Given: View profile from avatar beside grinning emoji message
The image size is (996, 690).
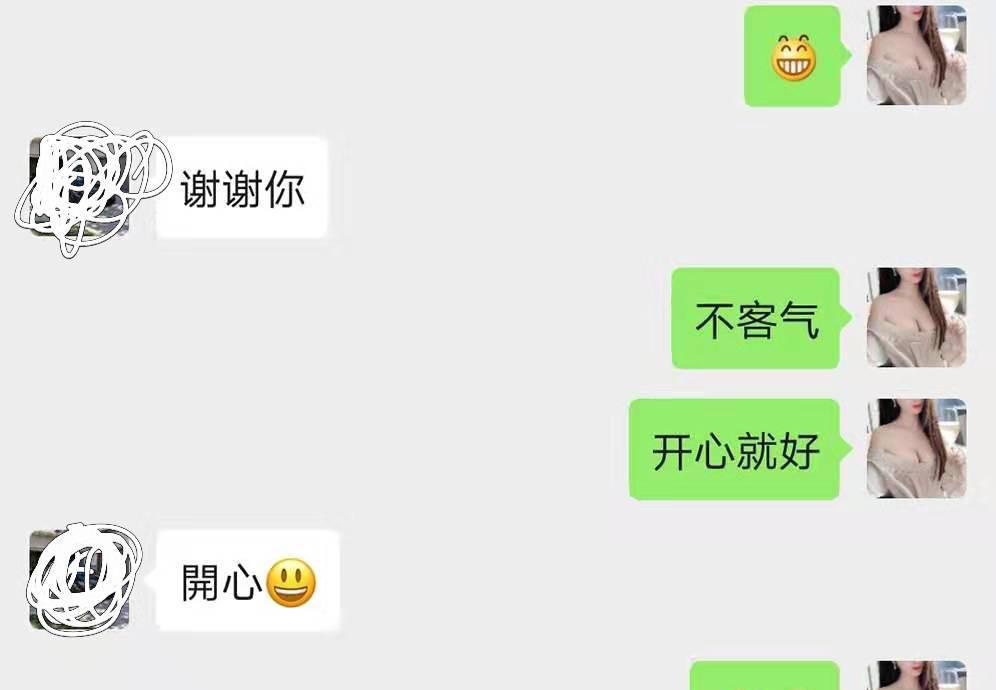Looking at the screenshot, I should coord(916,56).
